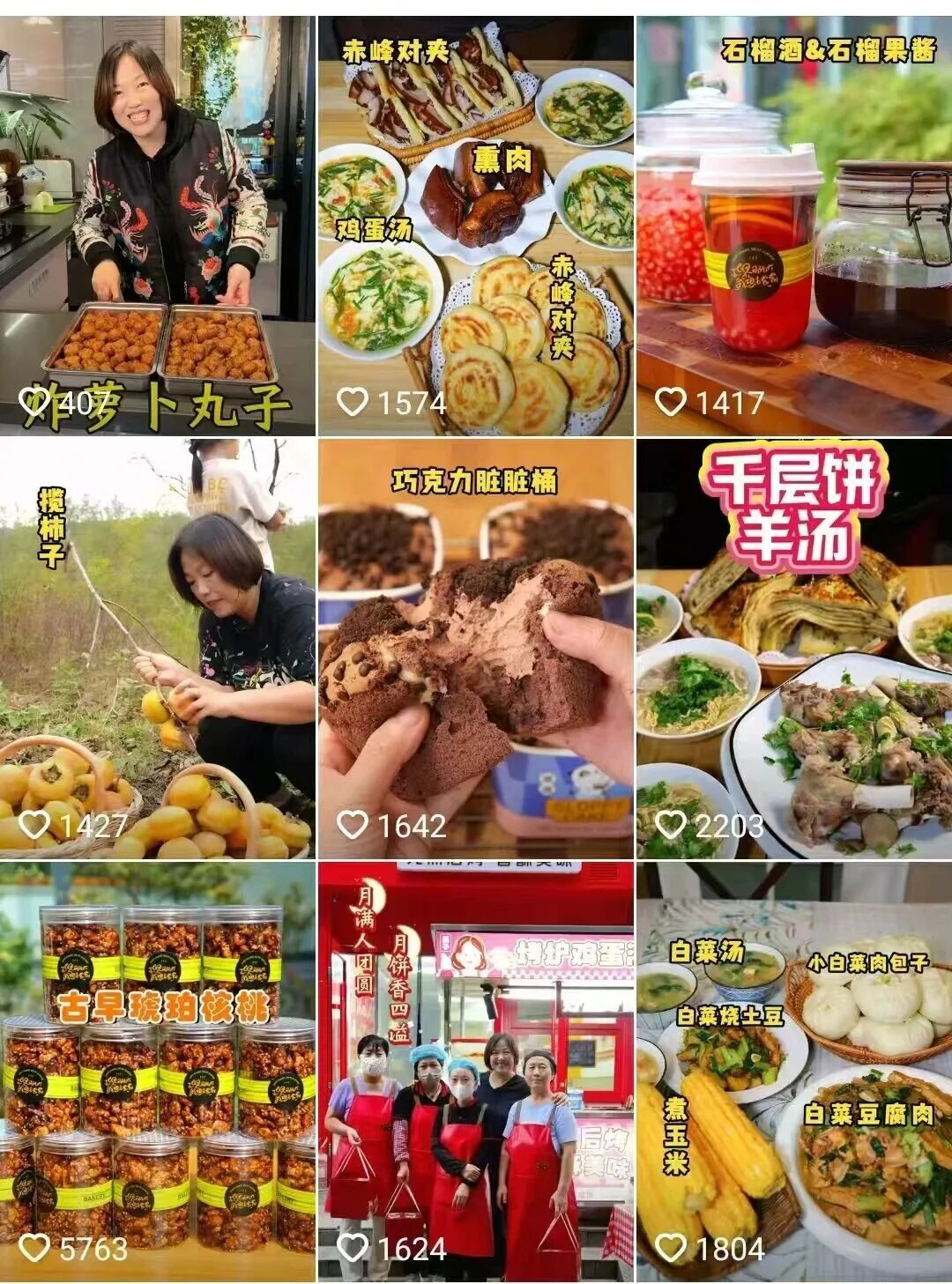Open the 炸萝卜丸子 video tile
The width and height of the screenshot is (952, 1284).
pos(157,226)
